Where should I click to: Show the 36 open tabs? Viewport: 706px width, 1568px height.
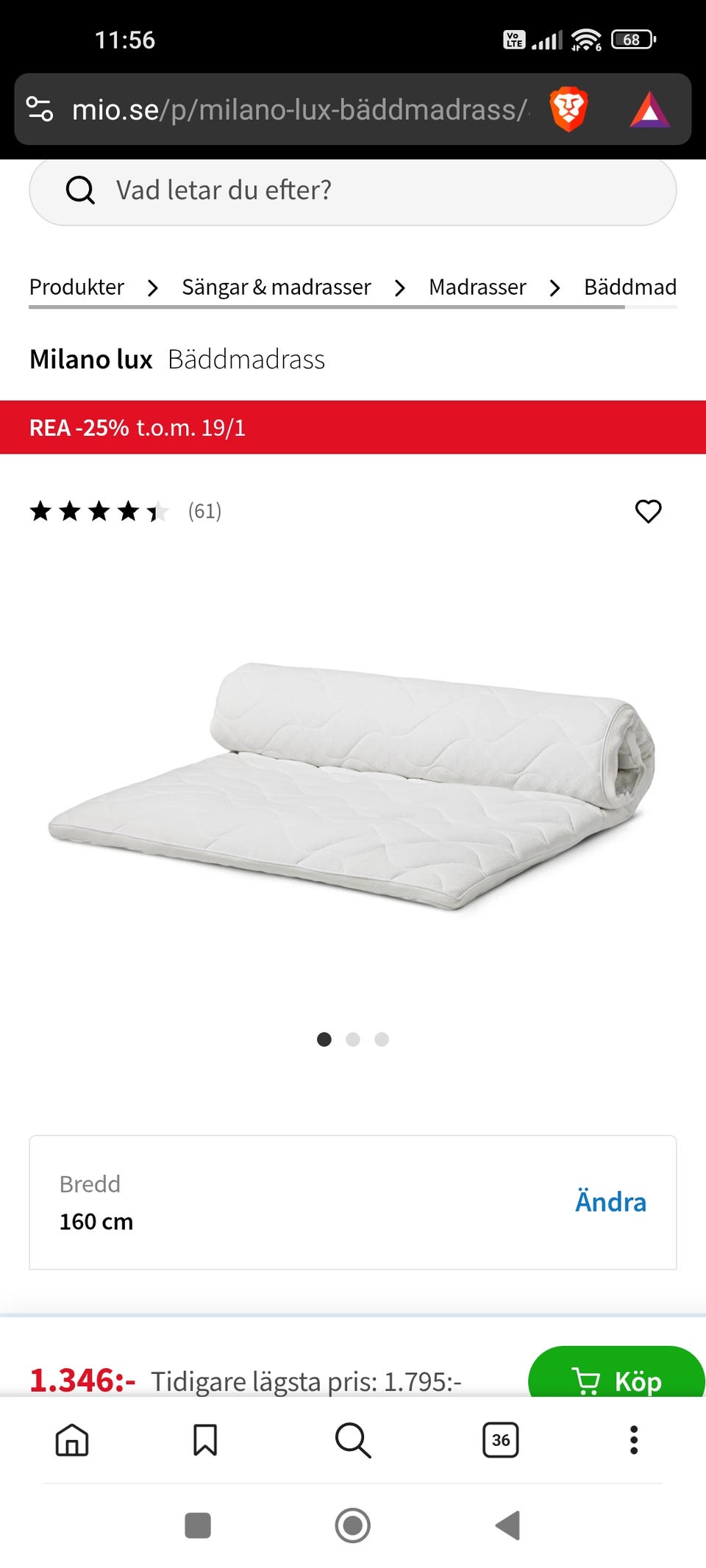tap(501, 1439)
